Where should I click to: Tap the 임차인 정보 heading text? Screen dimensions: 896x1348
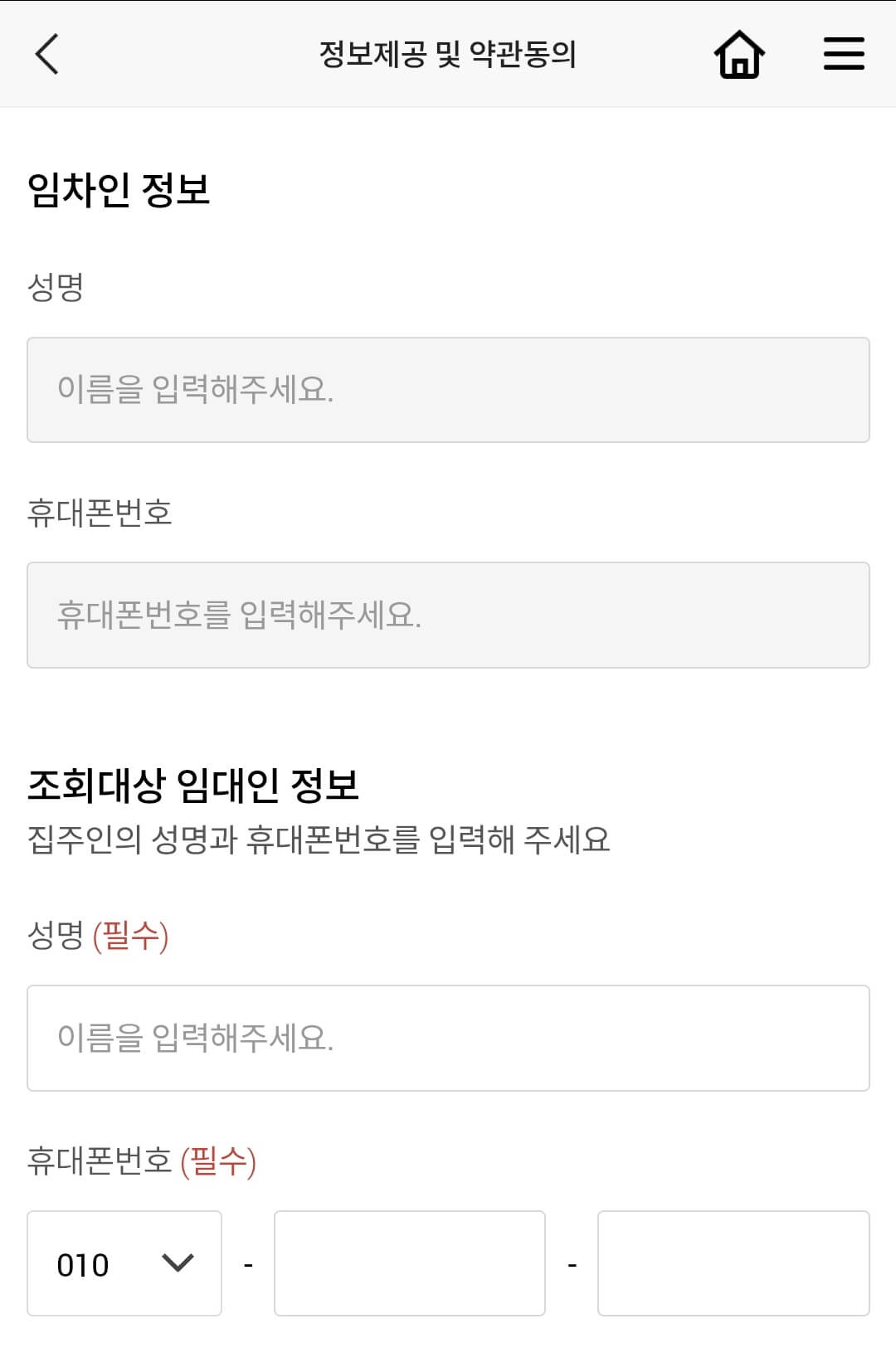pos(119,187)
